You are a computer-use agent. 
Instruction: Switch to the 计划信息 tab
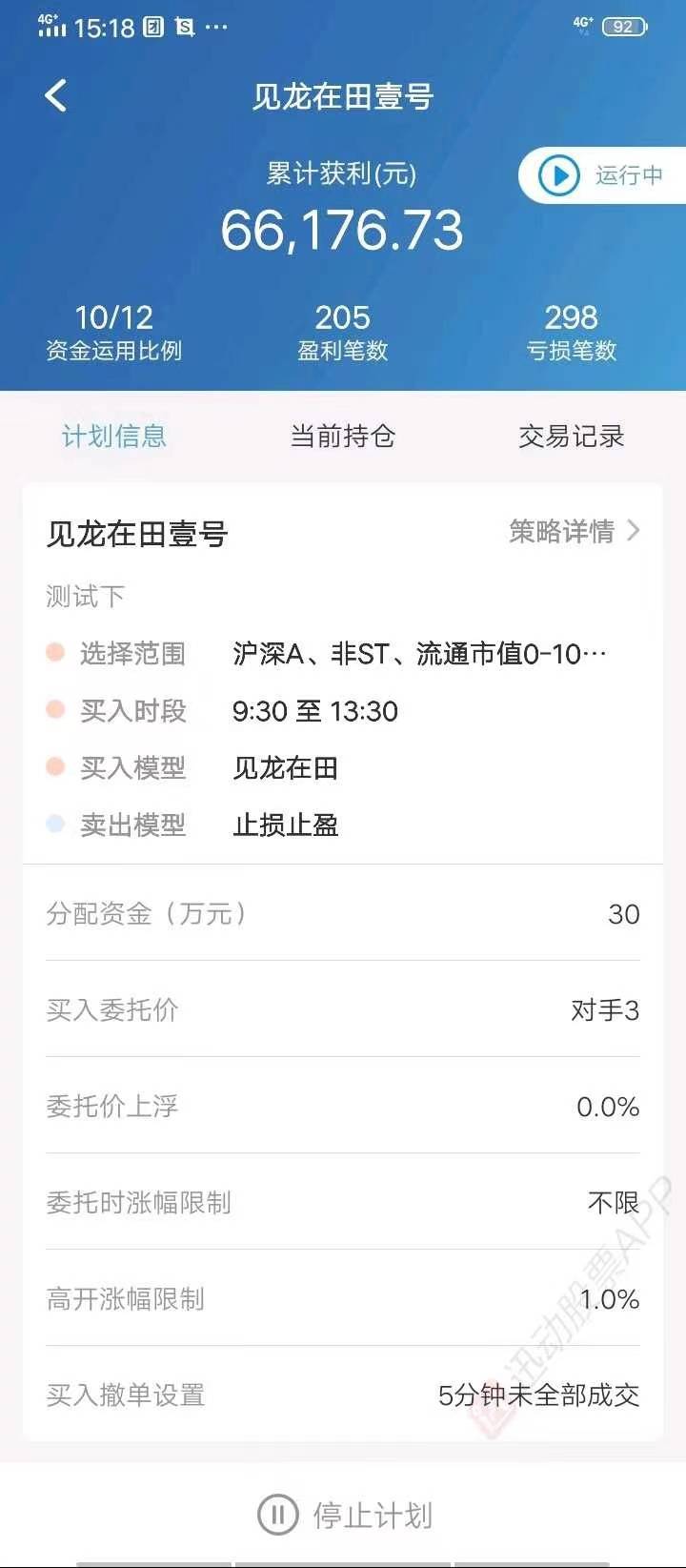point(114,437)
